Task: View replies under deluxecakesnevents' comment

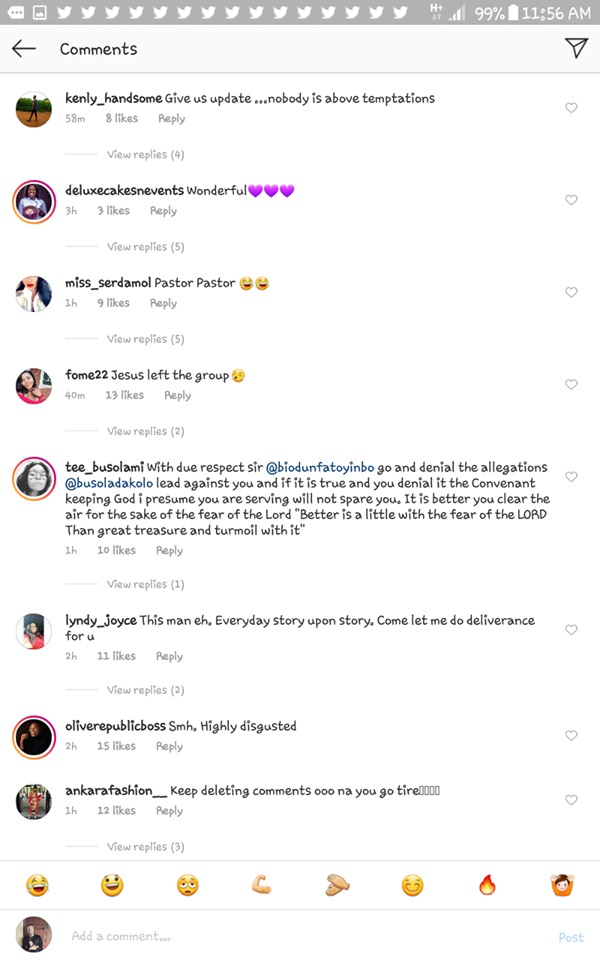Action: coord(145,246)
